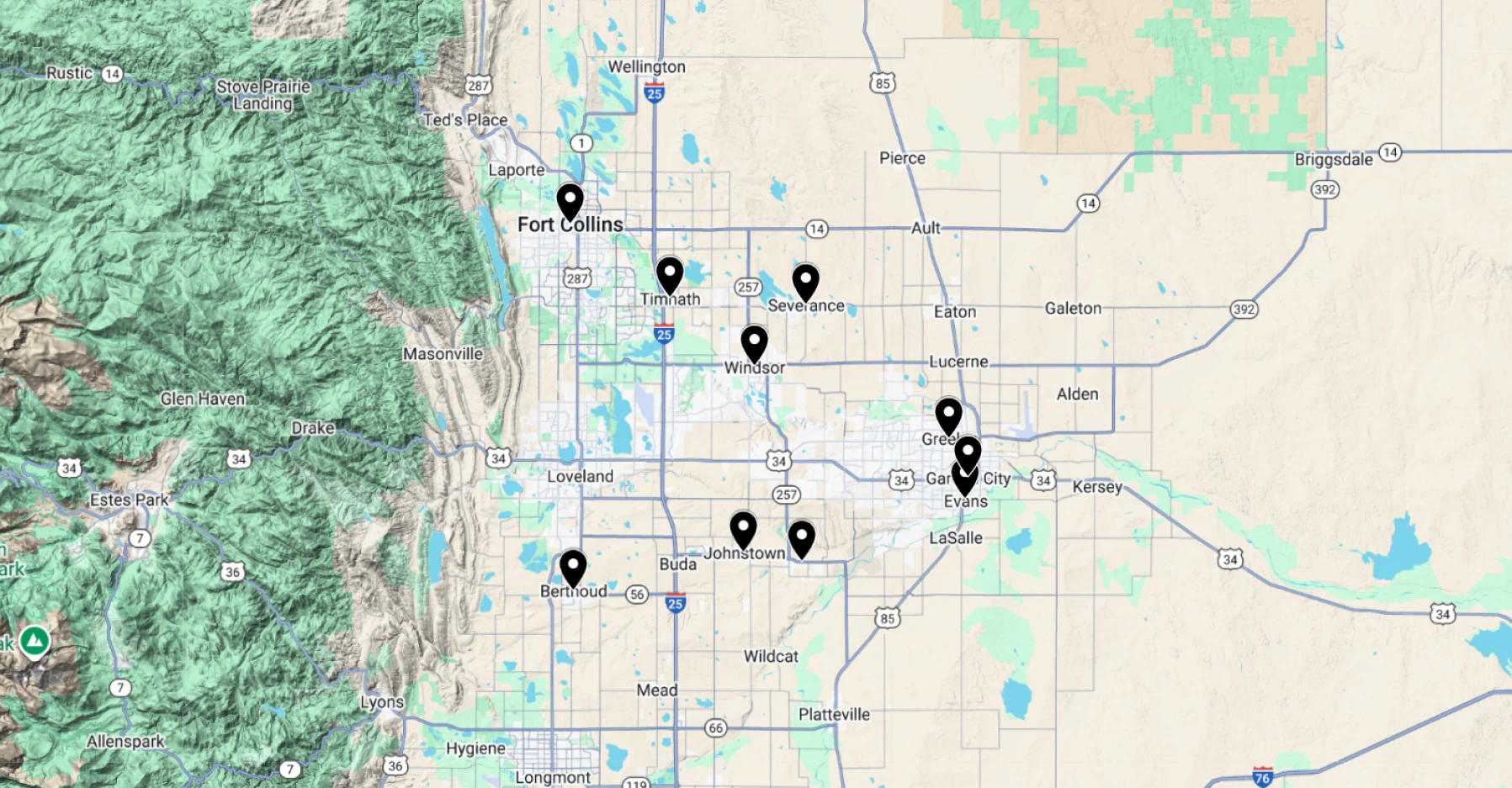Tap the Timnath location marker
The width and height of the screenshot is (1512, 788).
pyautogui.click(x=670, y=273)
